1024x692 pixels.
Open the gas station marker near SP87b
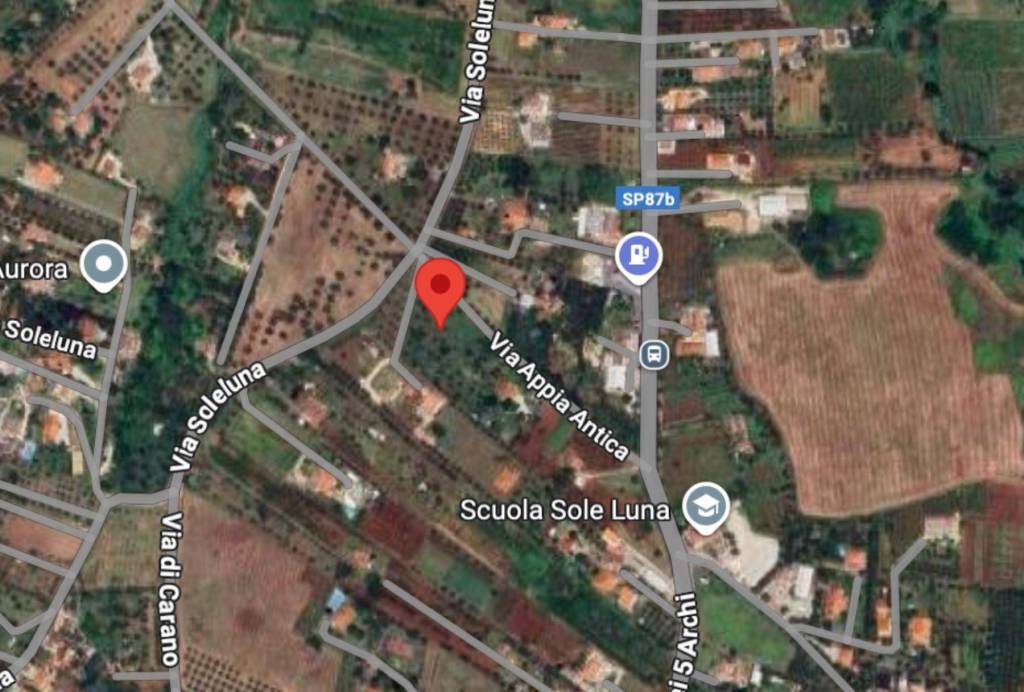tap(640, 256)
